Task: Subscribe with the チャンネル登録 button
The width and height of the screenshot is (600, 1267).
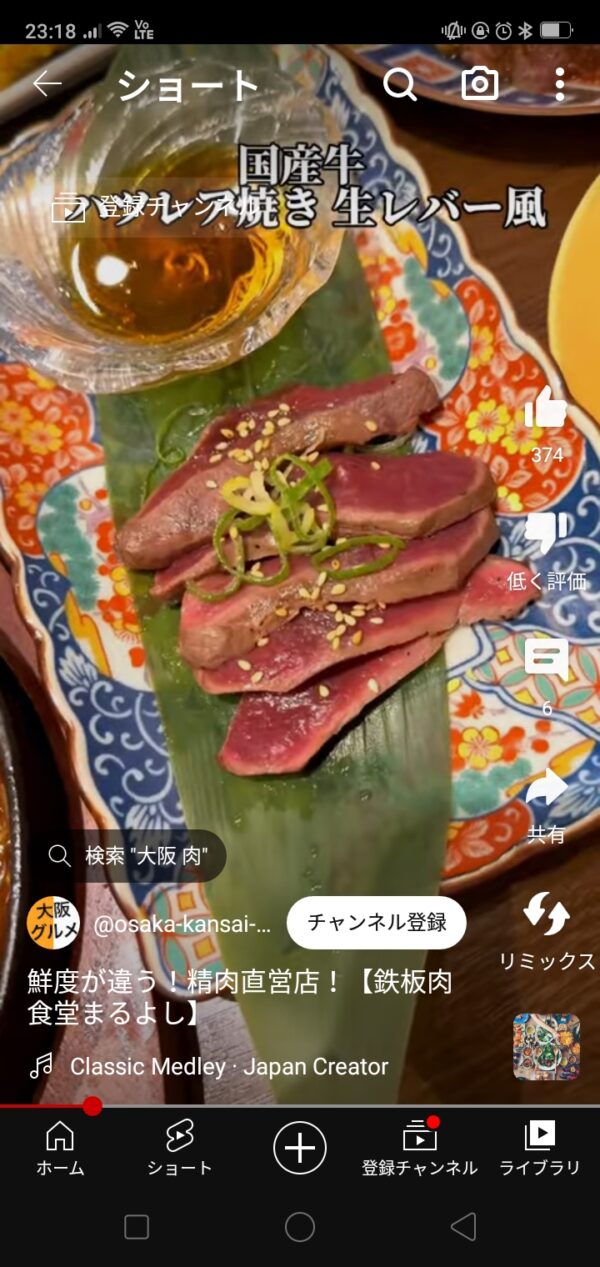Action: 376,922
